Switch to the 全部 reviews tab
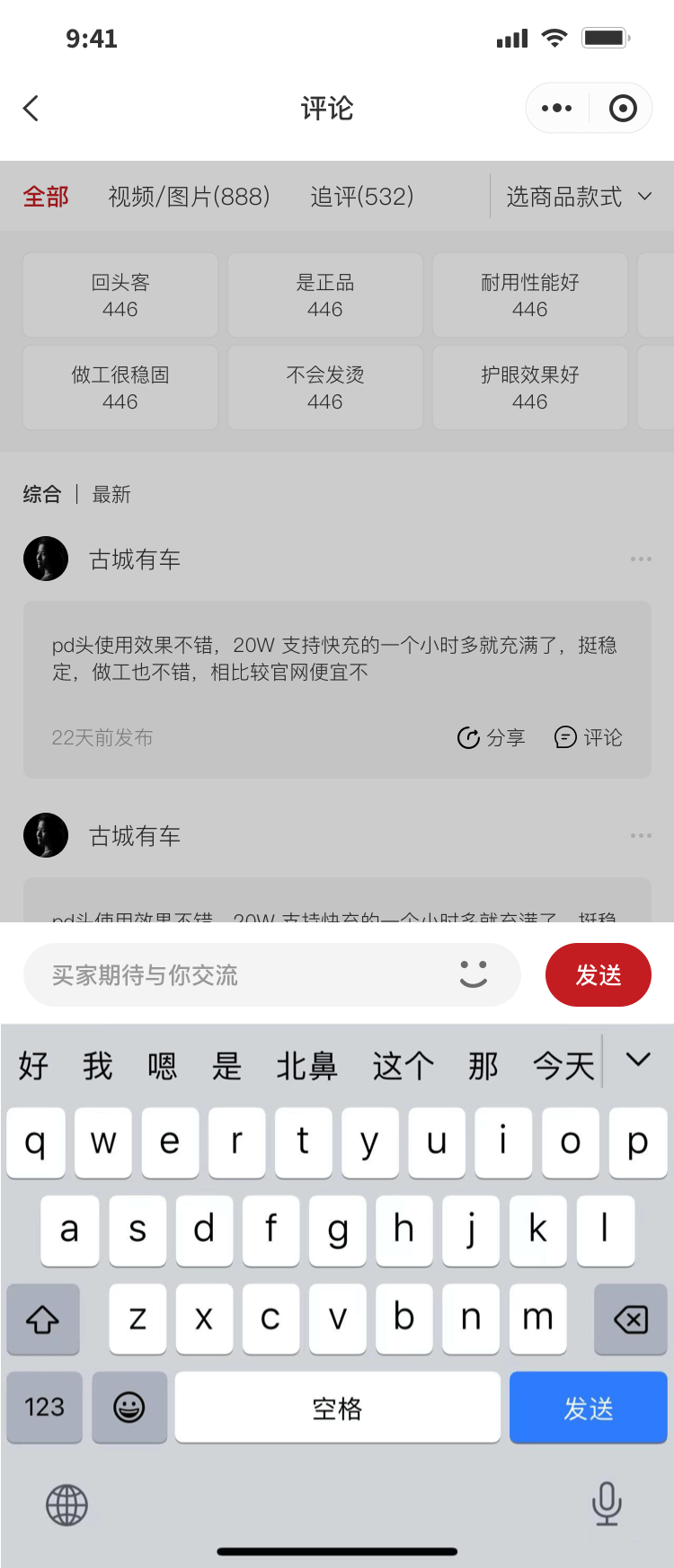Viewport: 674px width, 1568px height. click(46, 197)
